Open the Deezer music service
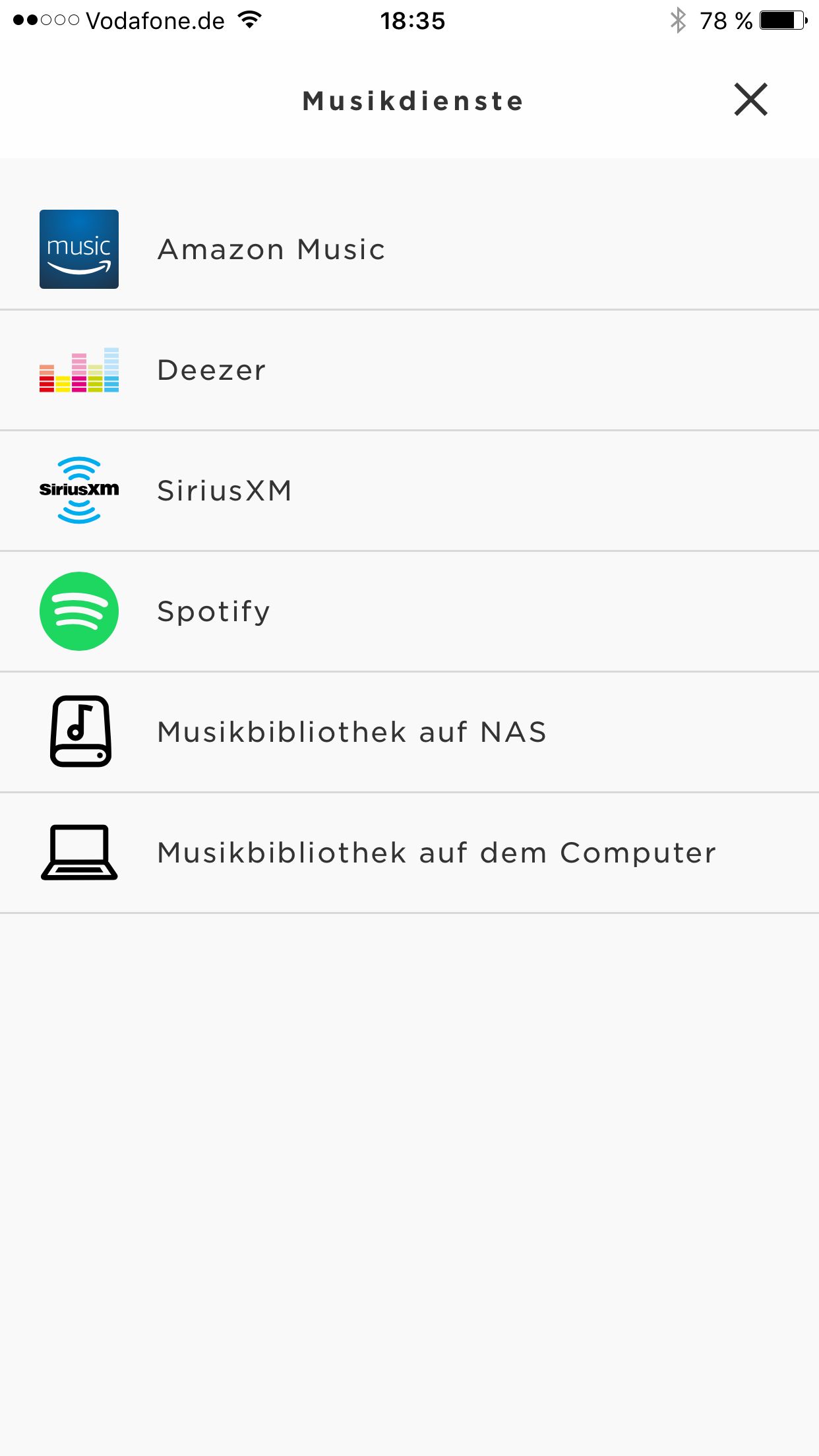Viewport: 819px width, 1456px height. click(409, 370)
